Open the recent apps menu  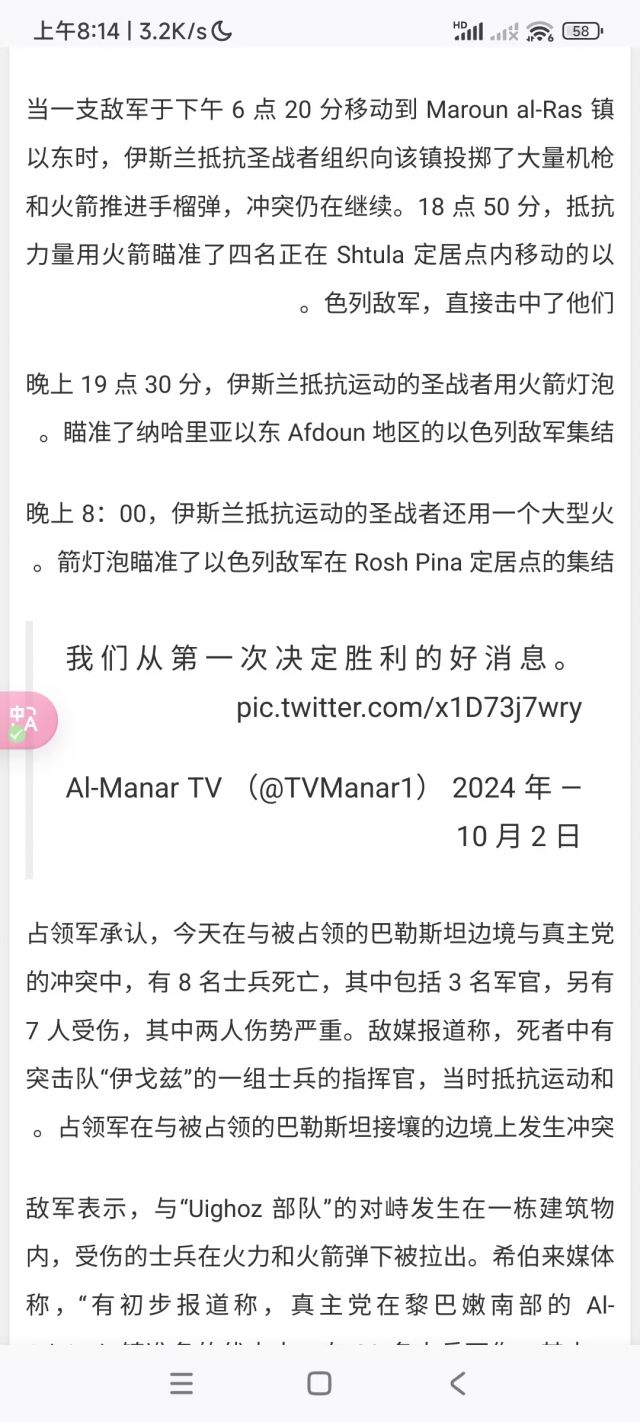[x=181, y=1384]
